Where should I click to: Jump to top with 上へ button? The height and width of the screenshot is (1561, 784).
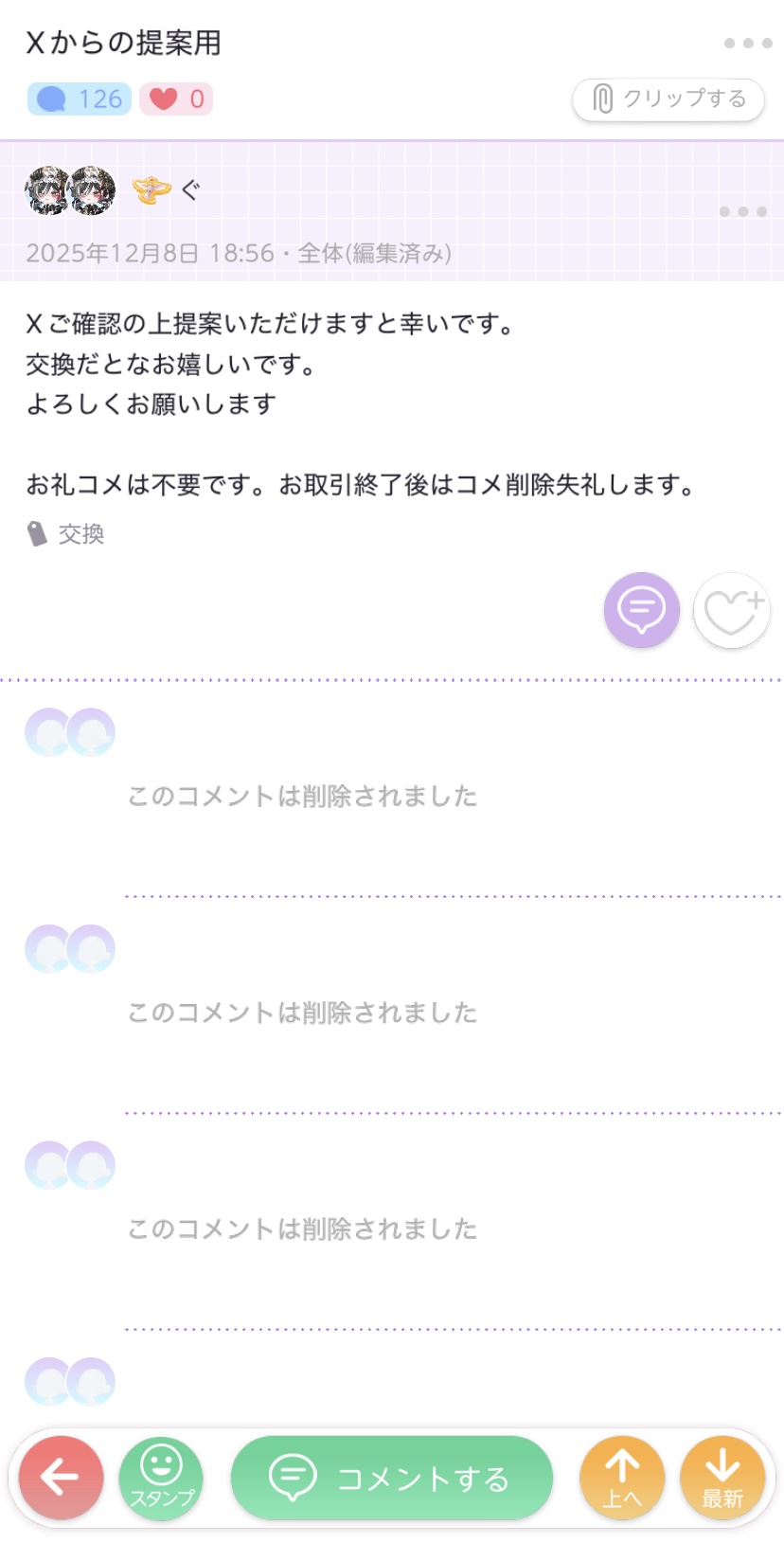click(622, 1478)
